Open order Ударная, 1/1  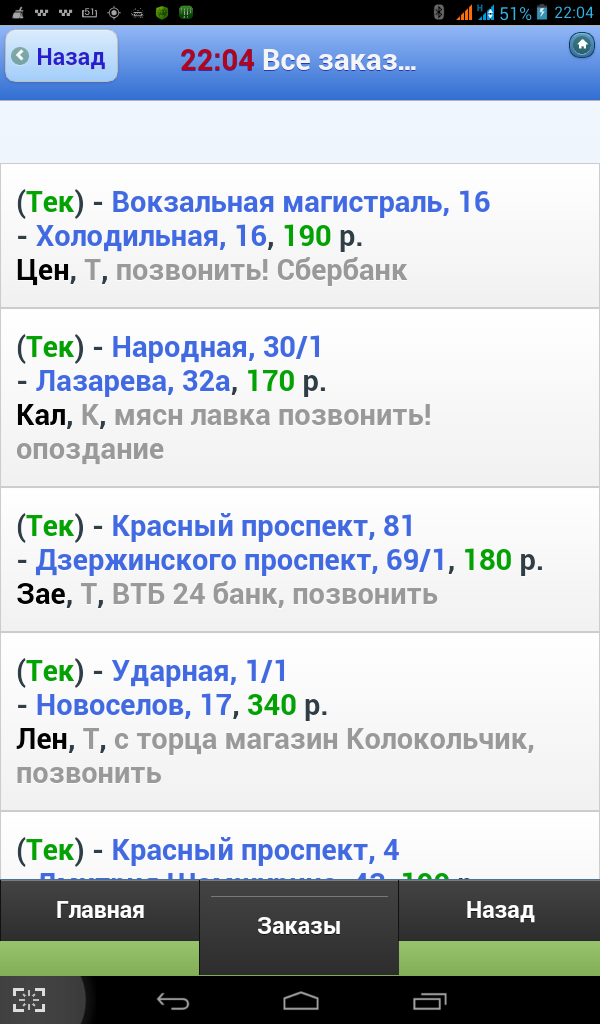pyautogui.click(x=300, y=722)
